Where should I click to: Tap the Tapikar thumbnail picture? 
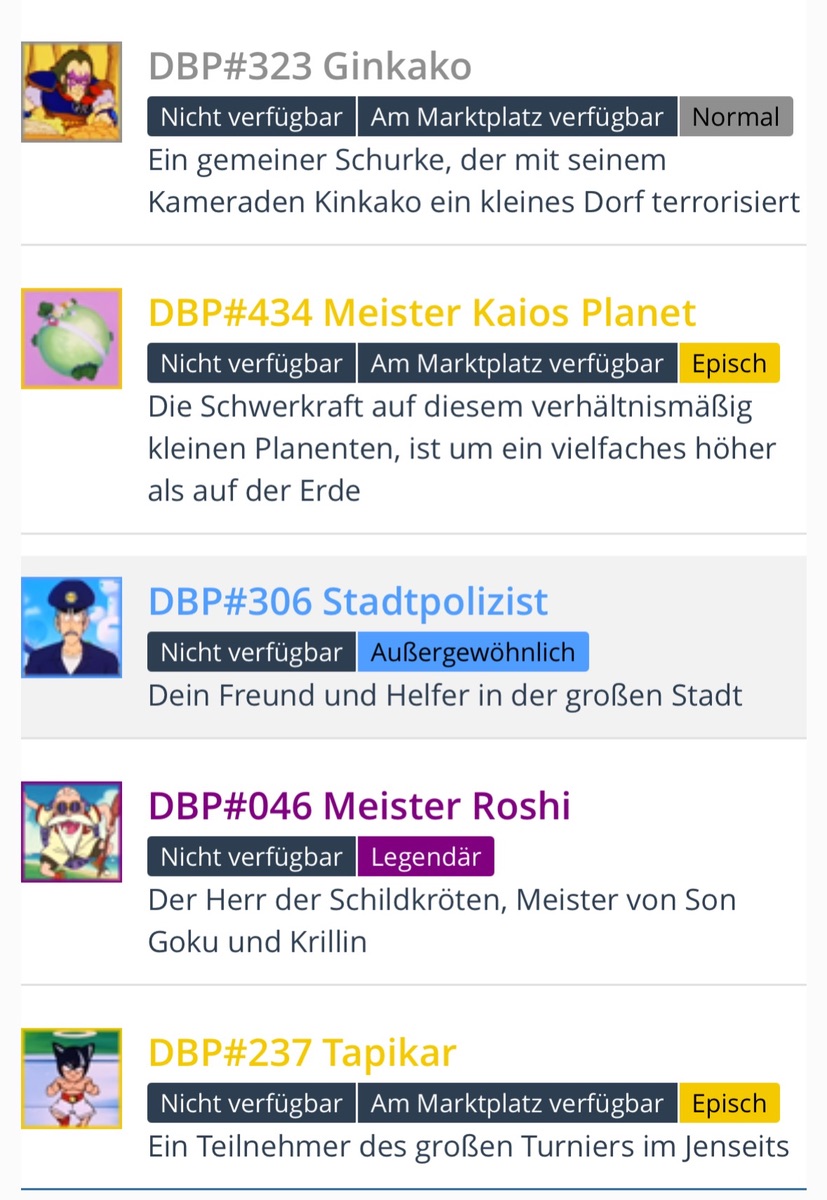click(71, 1078)
